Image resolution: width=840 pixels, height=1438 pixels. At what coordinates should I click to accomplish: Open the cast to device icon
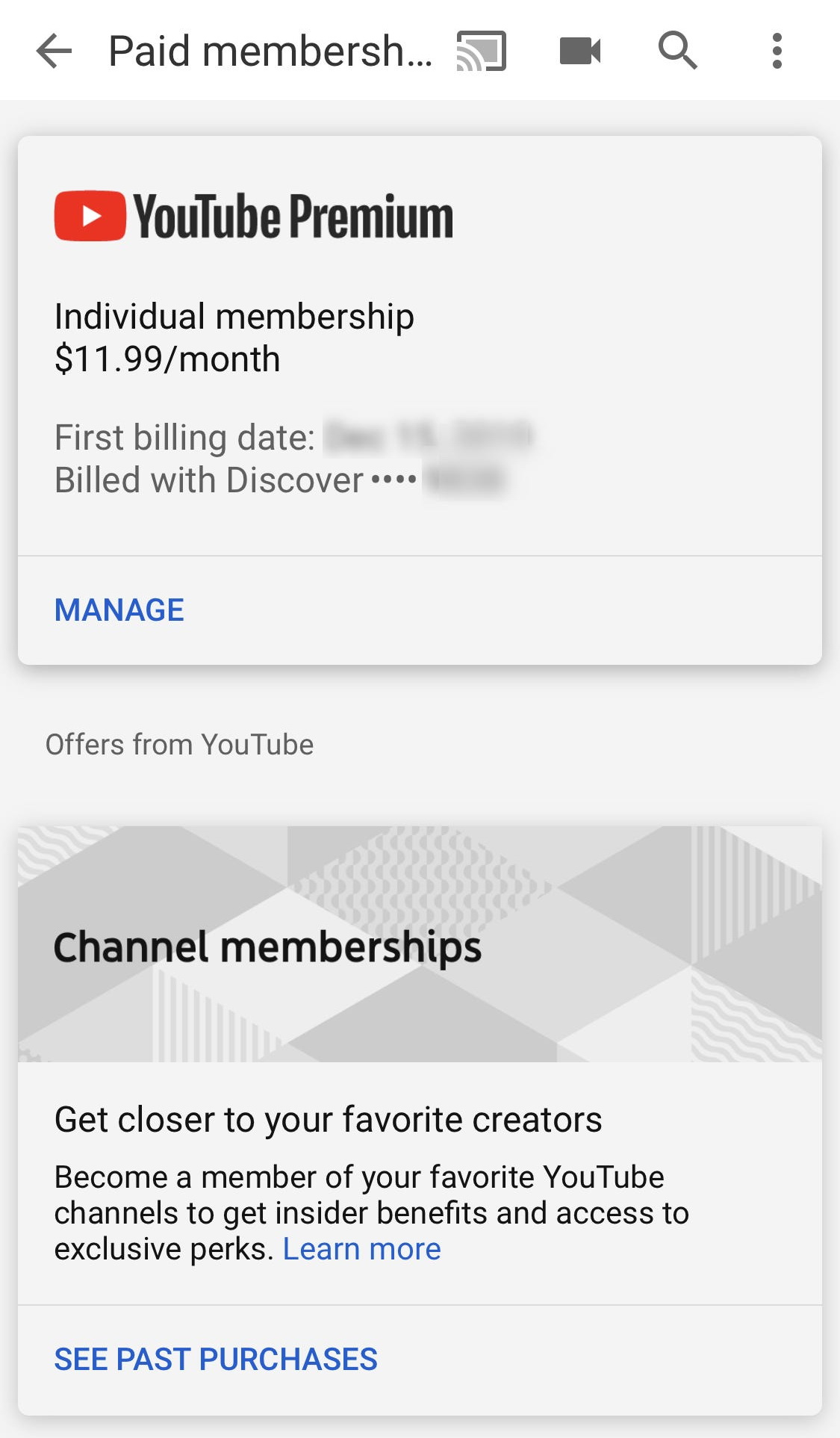(482, 52)
